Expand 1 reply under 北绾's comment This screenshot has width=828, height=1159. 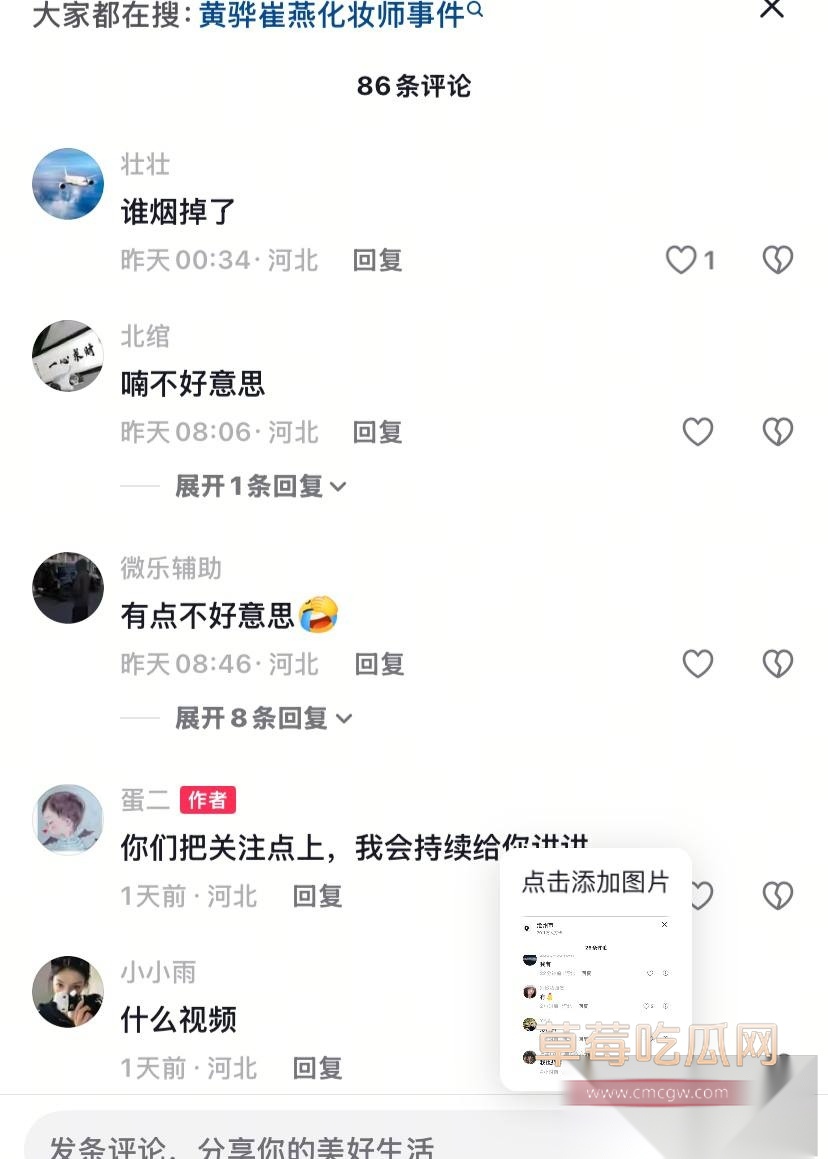[260, 486]
